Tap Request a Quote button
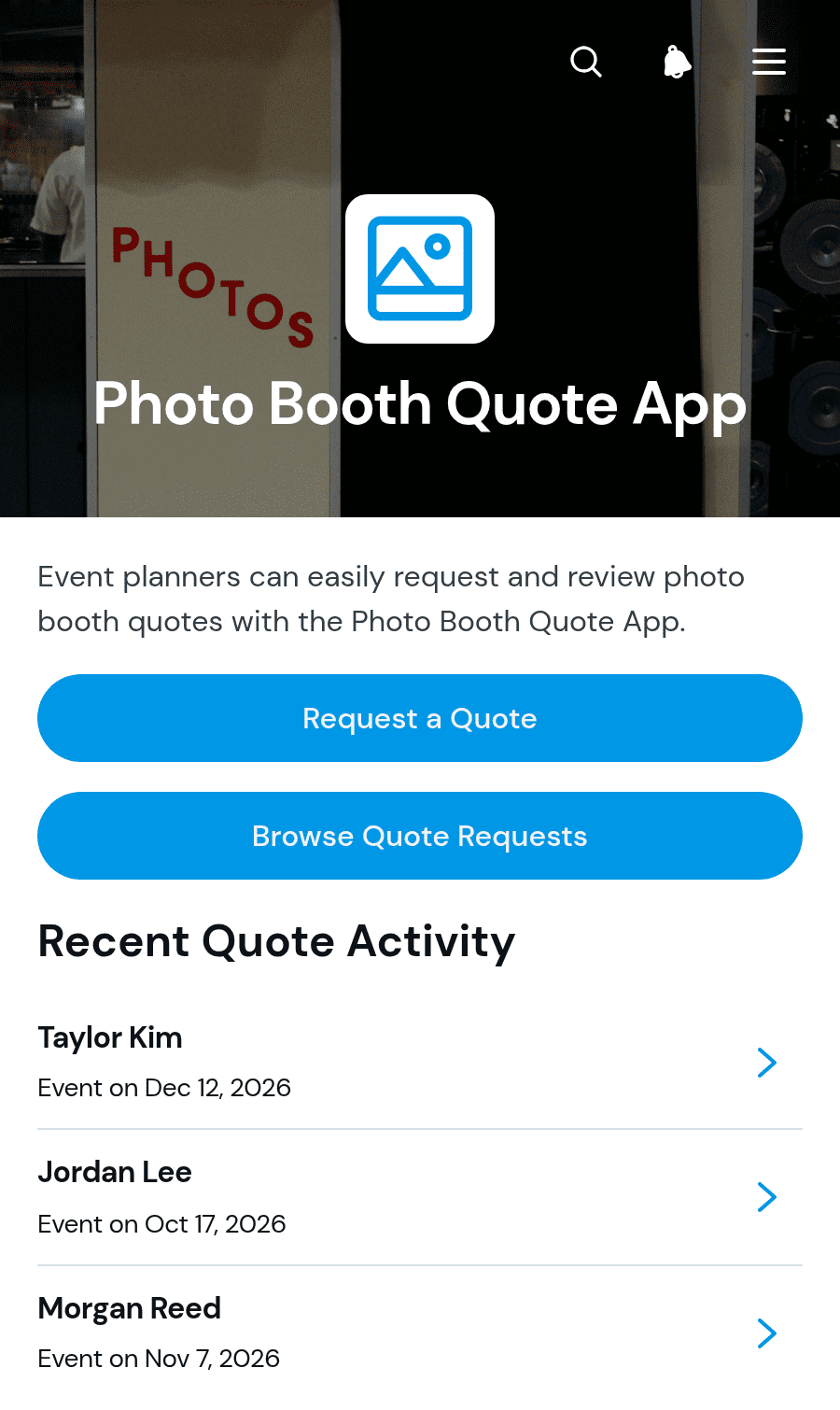Image resolution: width=840 pixels, height=1410 pixels. 420,718
